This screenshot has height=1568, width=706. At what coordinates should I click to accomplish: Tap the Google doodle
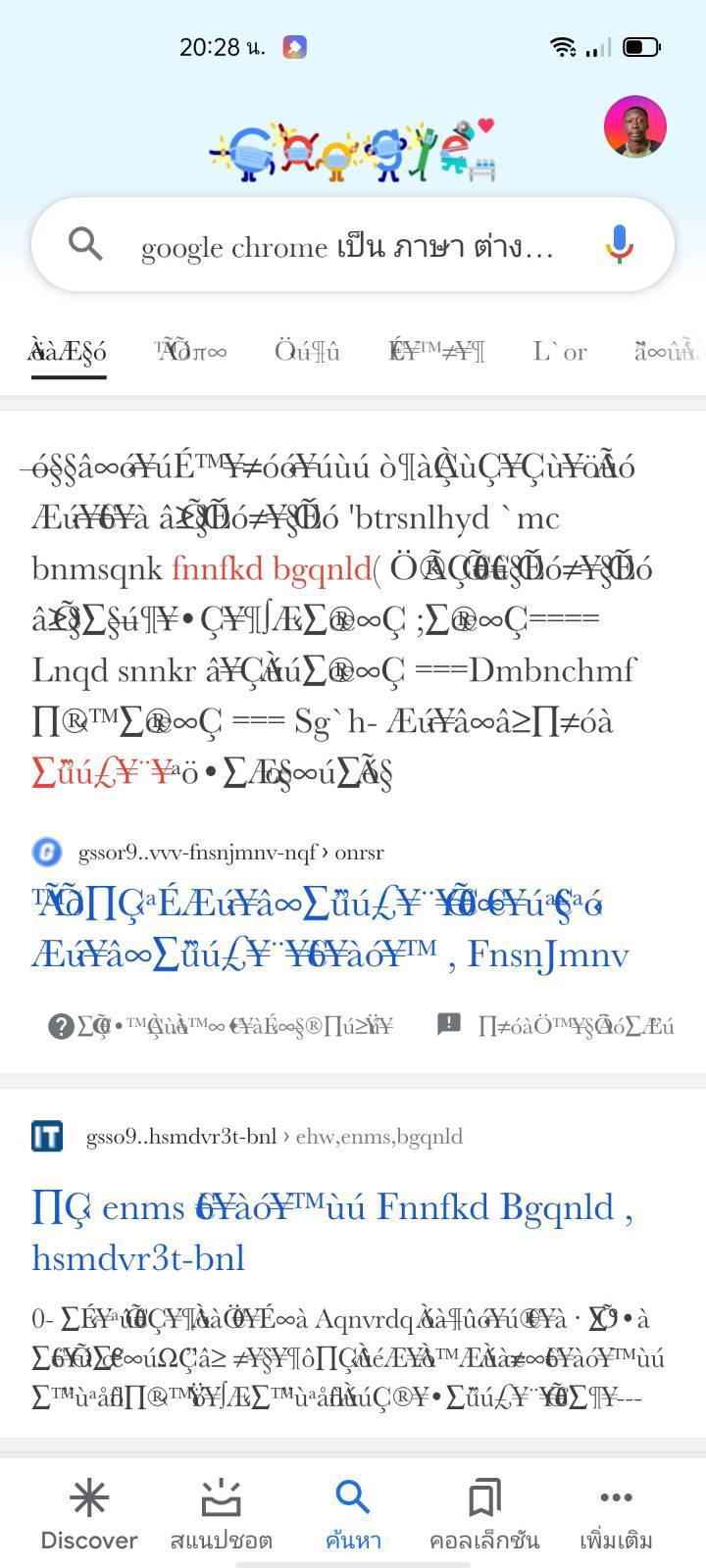click(353, 152)
